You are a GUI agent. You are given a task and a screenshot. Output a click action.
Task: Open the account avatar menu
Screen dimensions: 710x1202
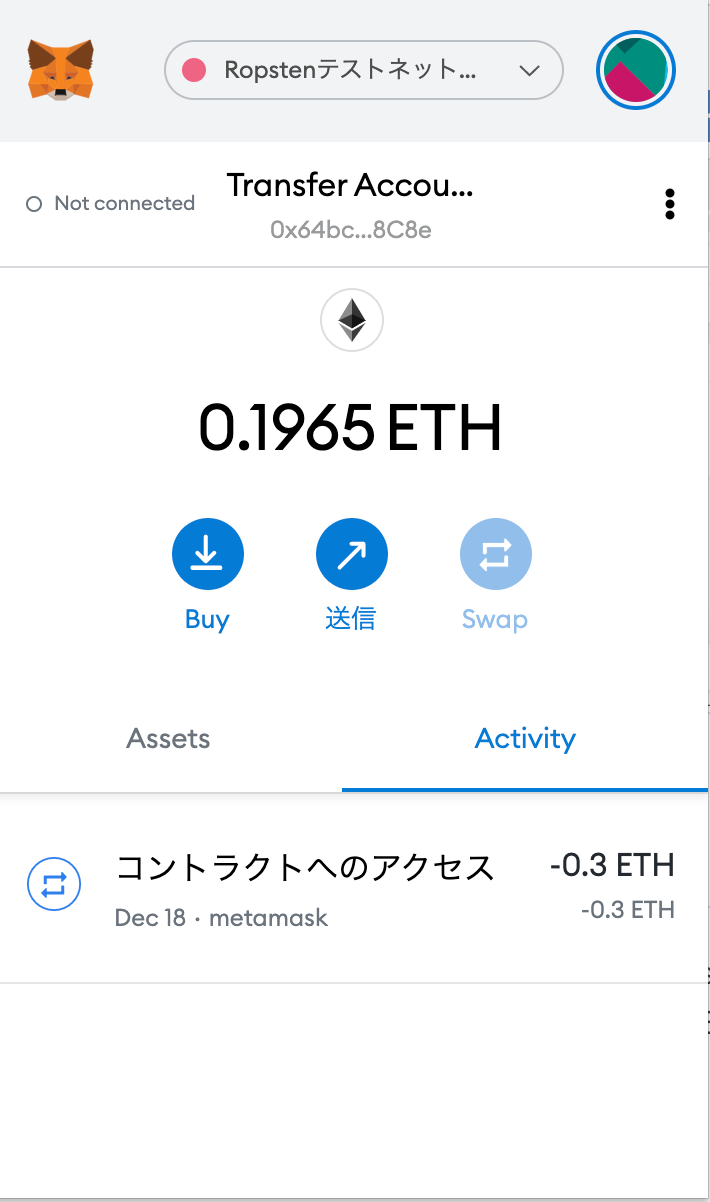pos(636,70)
